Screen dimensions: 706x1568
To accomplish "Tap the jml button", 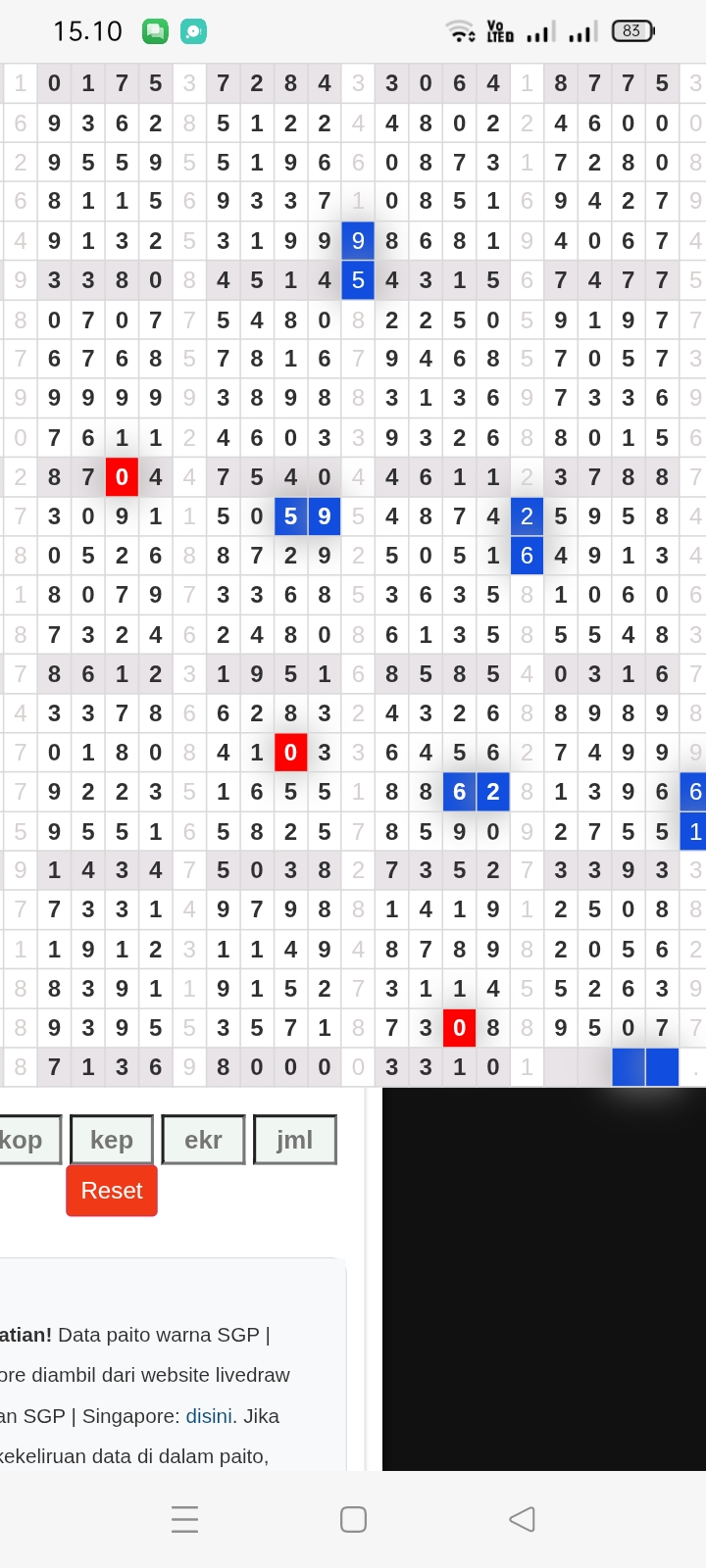I will click(x=294, y=1140).
